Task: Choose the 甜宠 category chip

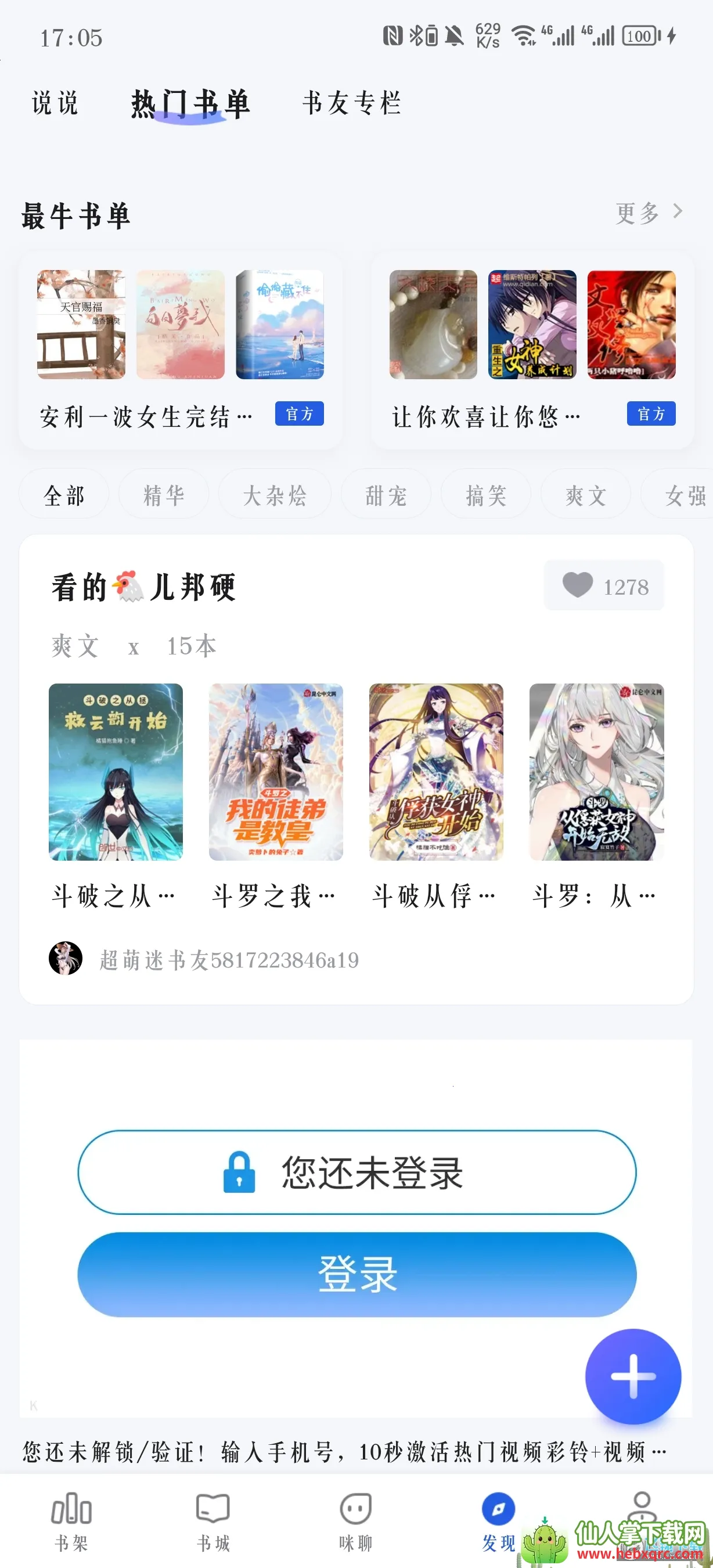Action: (x=386, y=495)
